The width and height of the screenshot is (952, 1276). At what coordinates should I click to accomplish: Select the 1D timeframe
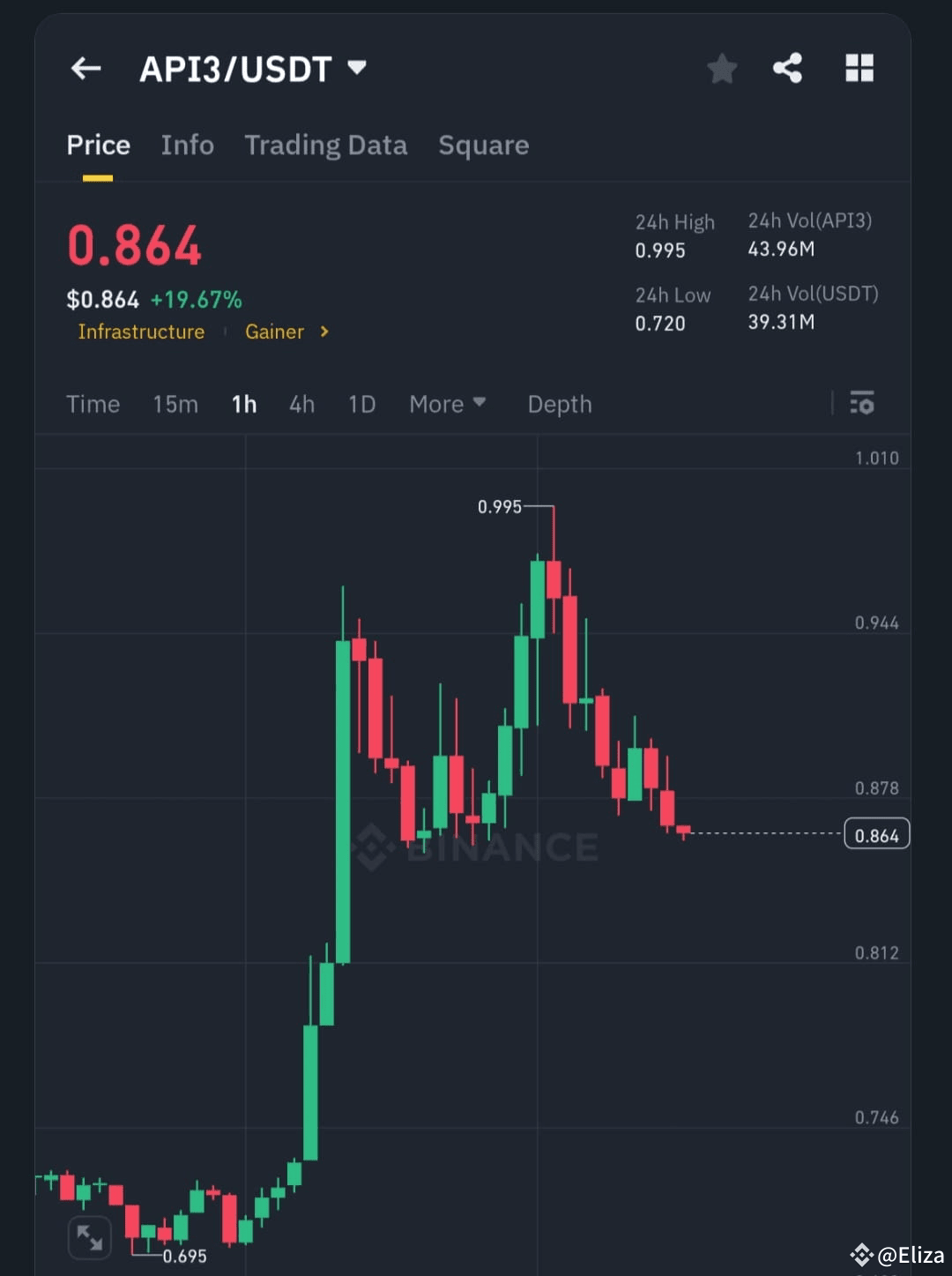click(361, 404)
